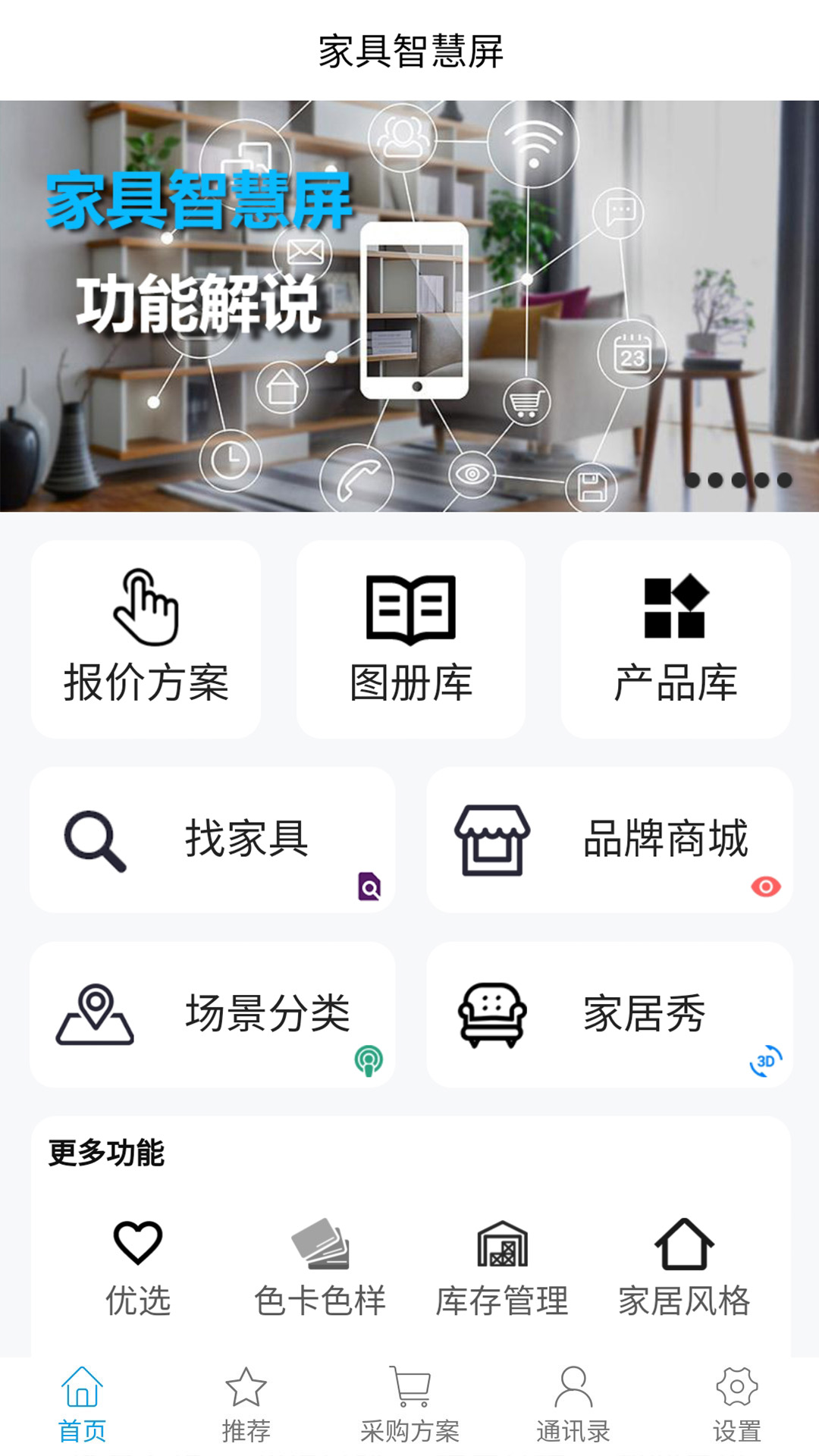This screenshot has width=819, height=1456.
Task: Open 找家具 furniture search
Action: pyautogui.click(x=212, y=839)
